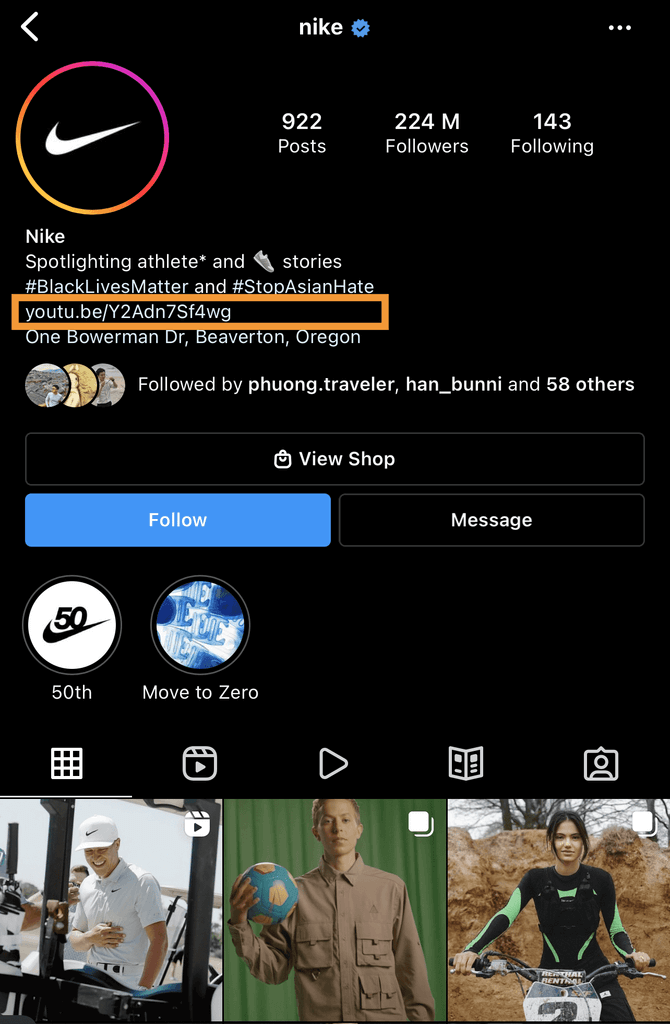
Task: Open the motocross rider post
Action: click(558, 910)
